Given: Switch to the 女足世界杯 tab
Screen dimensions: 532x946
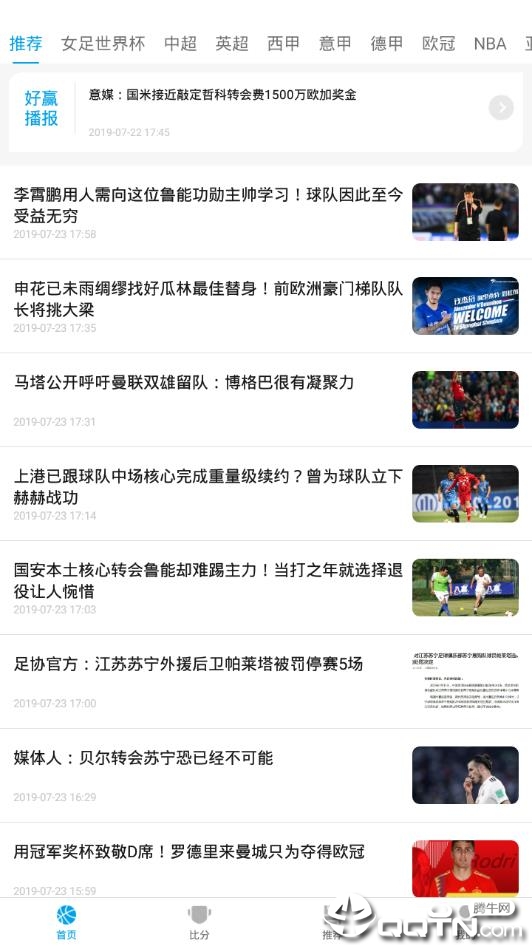Looking at the screenshot, I should coord(103,43).
